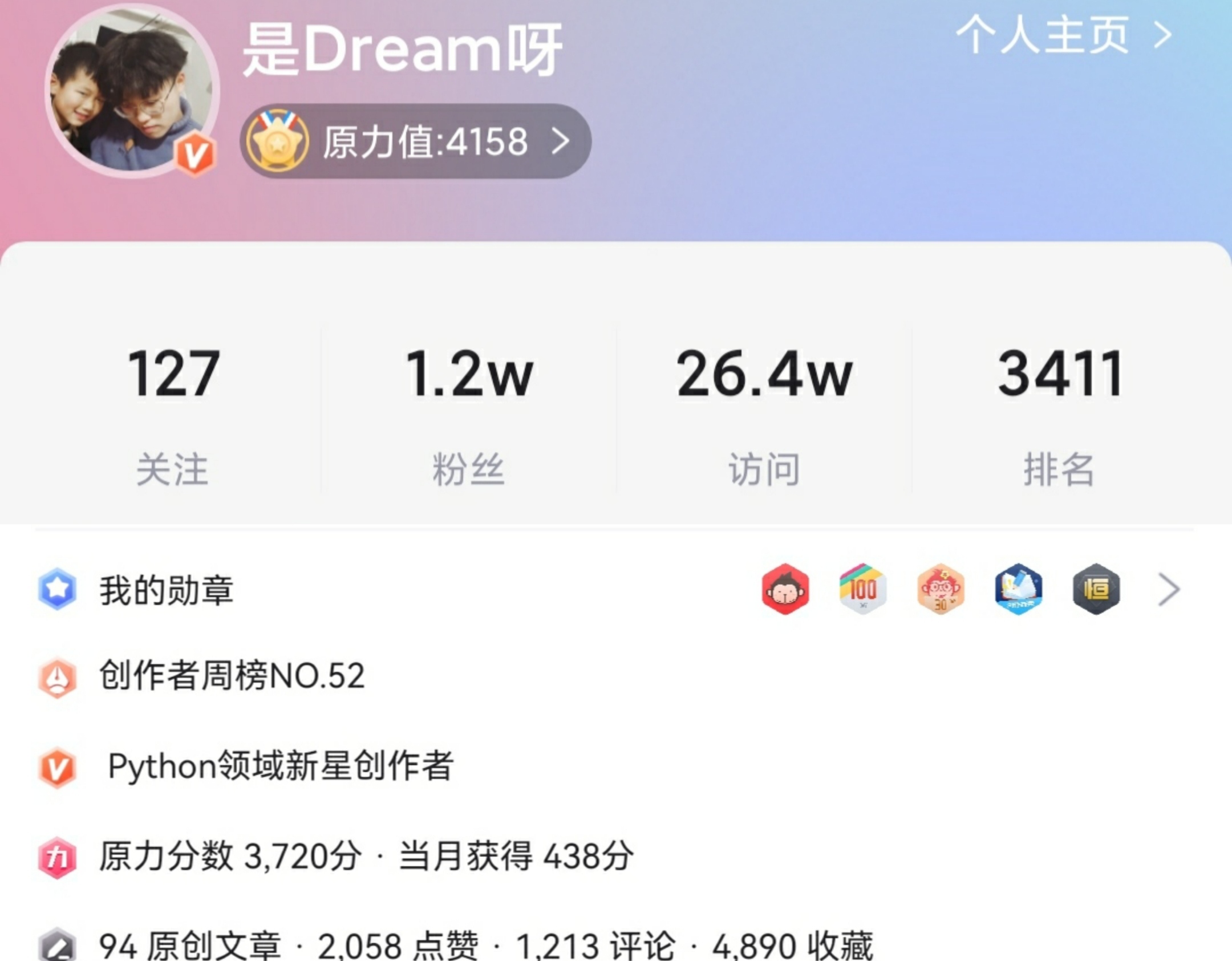Open 创作者周榜NO.52 ranking row

[x=231, y=676]
